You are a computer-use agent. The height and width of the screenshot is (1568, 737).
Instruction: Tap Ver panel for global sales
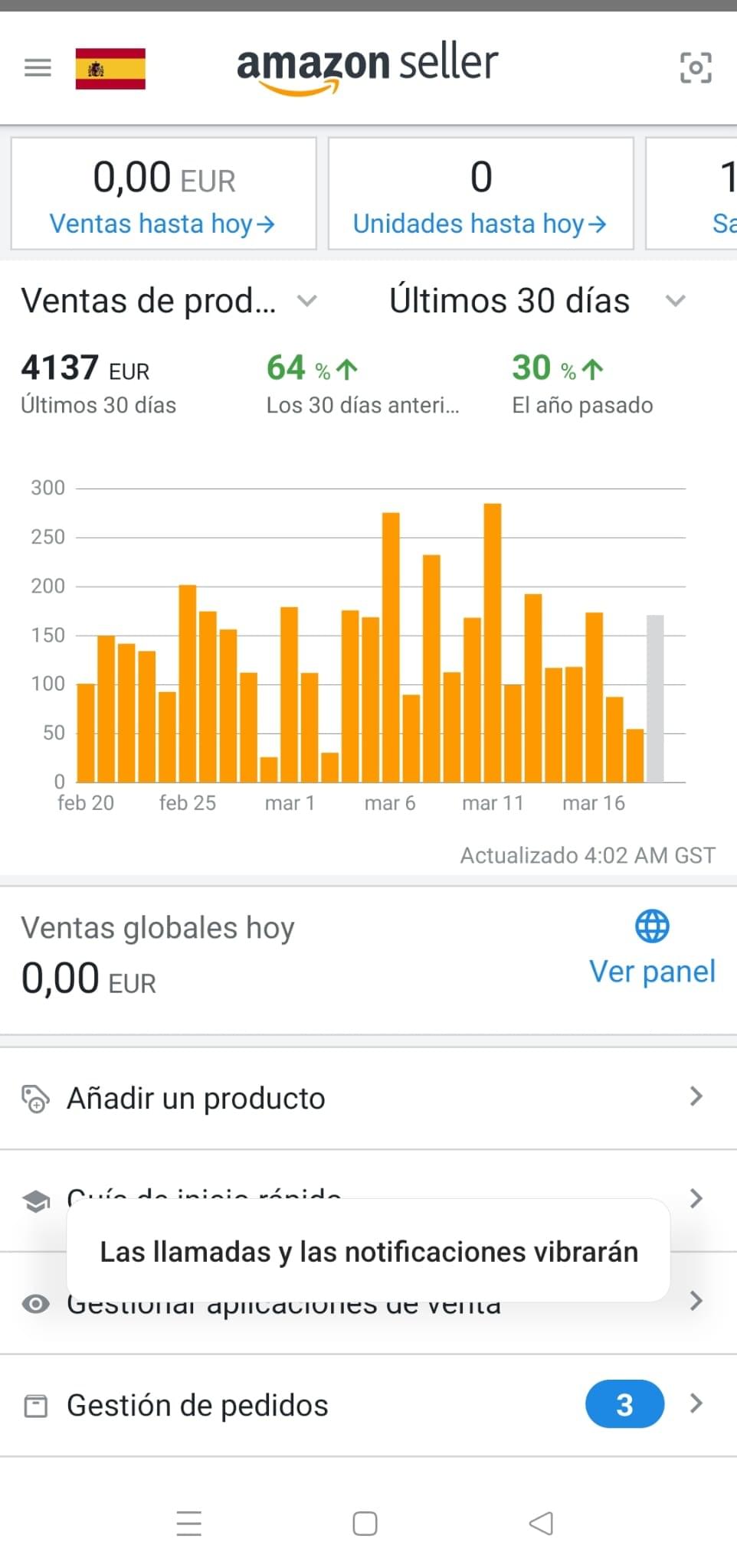click(652, 971)
